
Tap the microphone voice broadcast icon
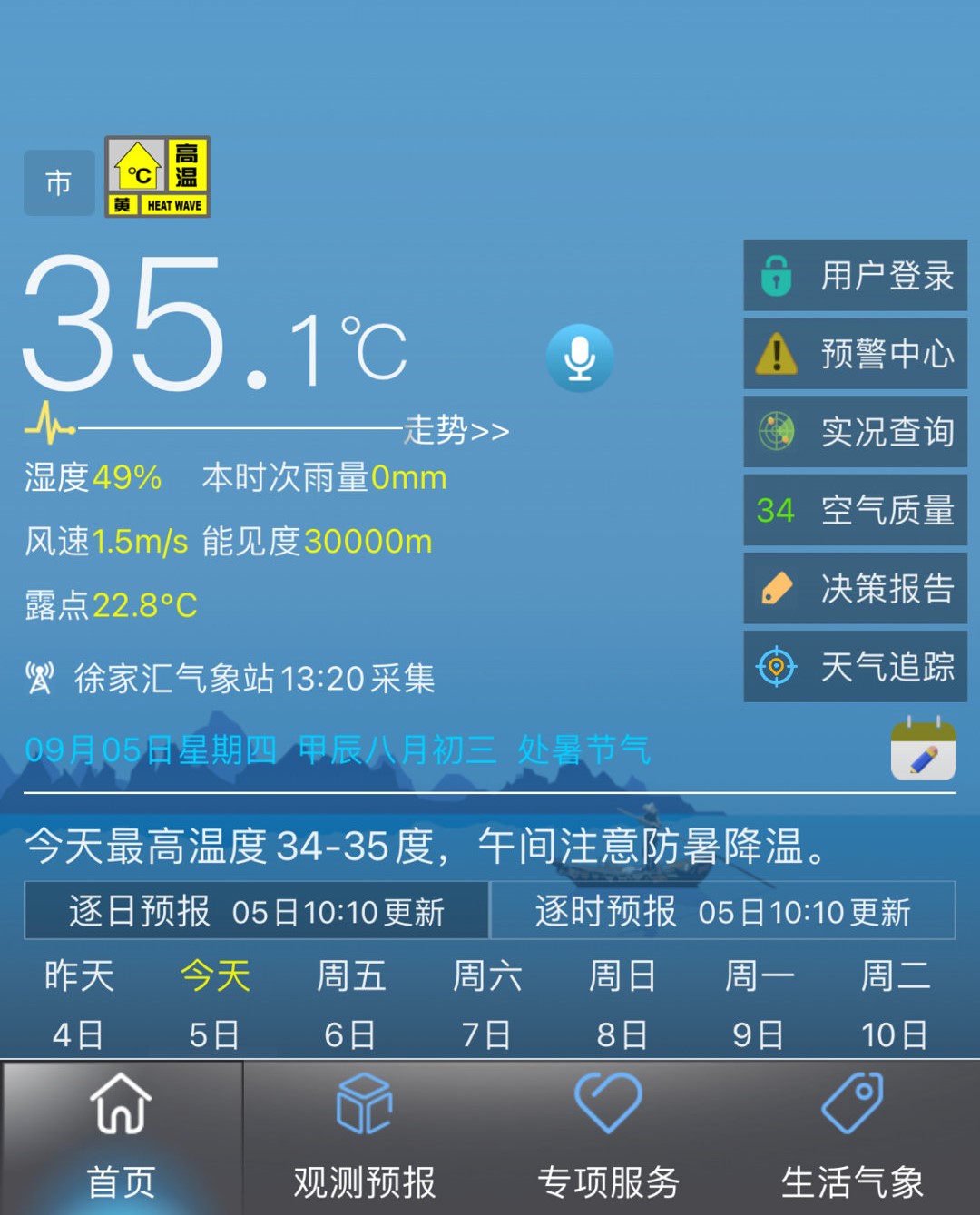(580, 358)
